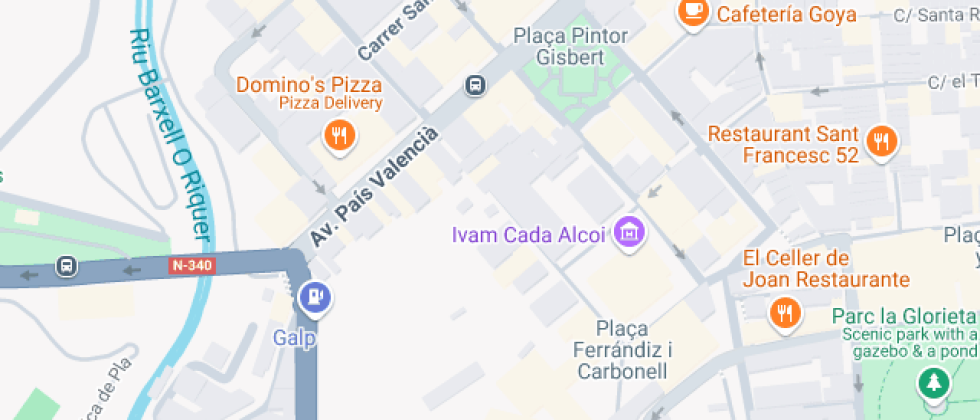Tap the Ivam Cada Alcoi museum pin

[x=630, y=234]
